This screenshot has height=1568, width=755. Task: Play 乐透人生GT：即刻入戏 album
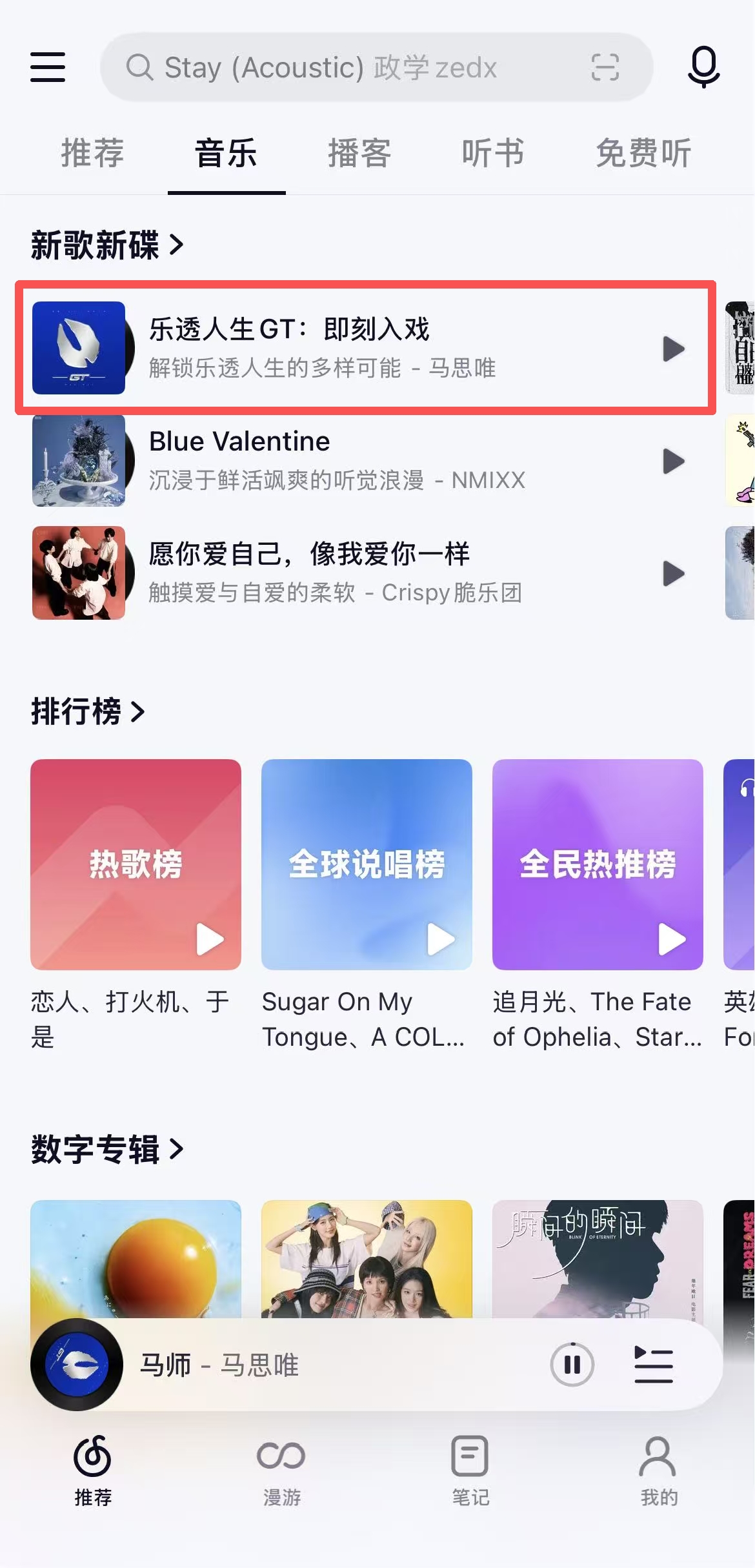tap(674, 349)
